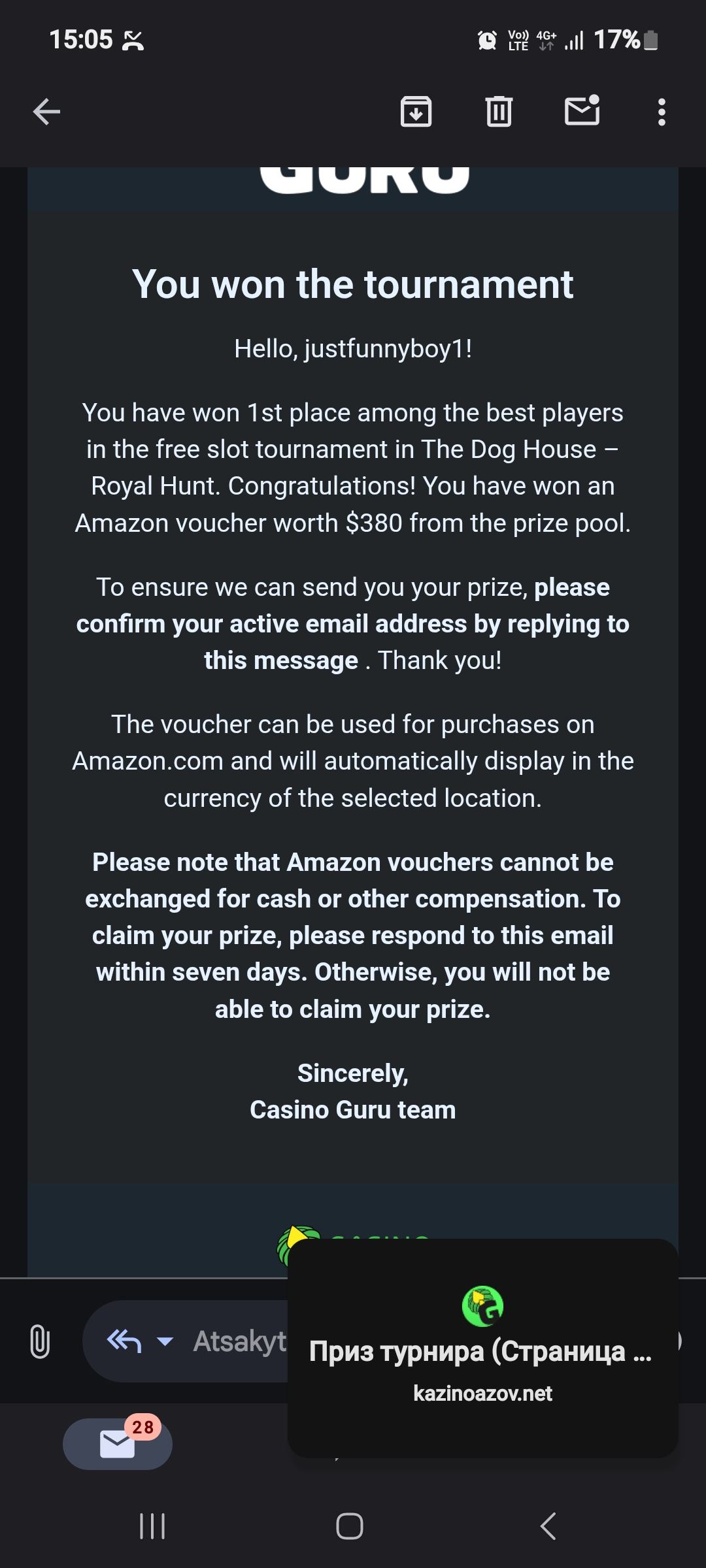Go to the home screen
Viewport: 706px width, 1568px height.
[x=350, y=1527]
